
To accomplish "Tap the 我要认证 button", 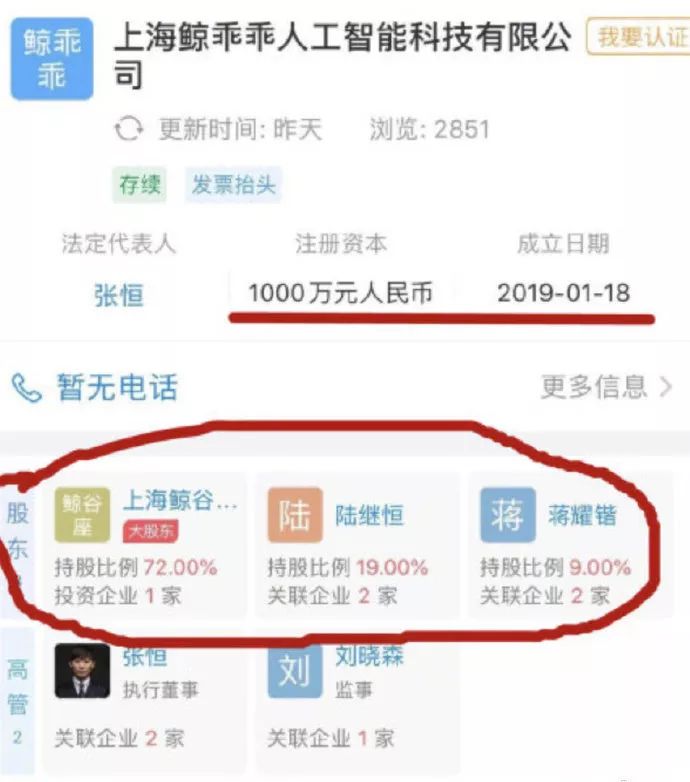I will click(639, 37).
